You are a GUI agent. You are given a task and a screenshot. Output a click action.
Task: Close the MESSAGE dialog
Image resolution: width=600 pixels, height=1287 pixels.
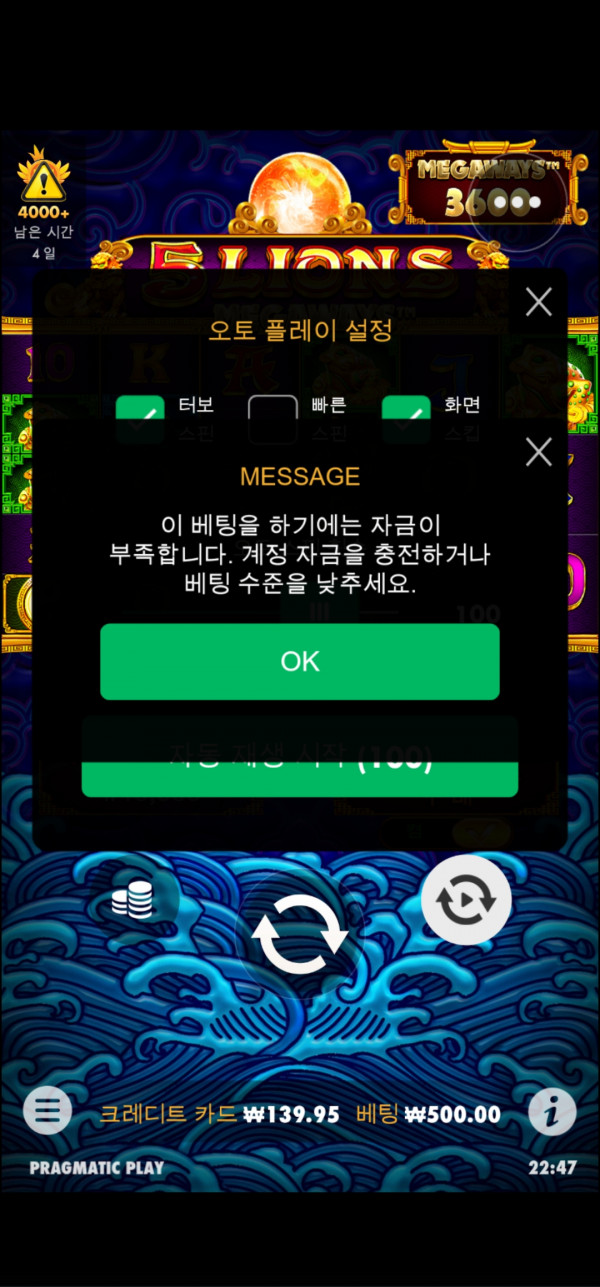(x=538, y=452)
